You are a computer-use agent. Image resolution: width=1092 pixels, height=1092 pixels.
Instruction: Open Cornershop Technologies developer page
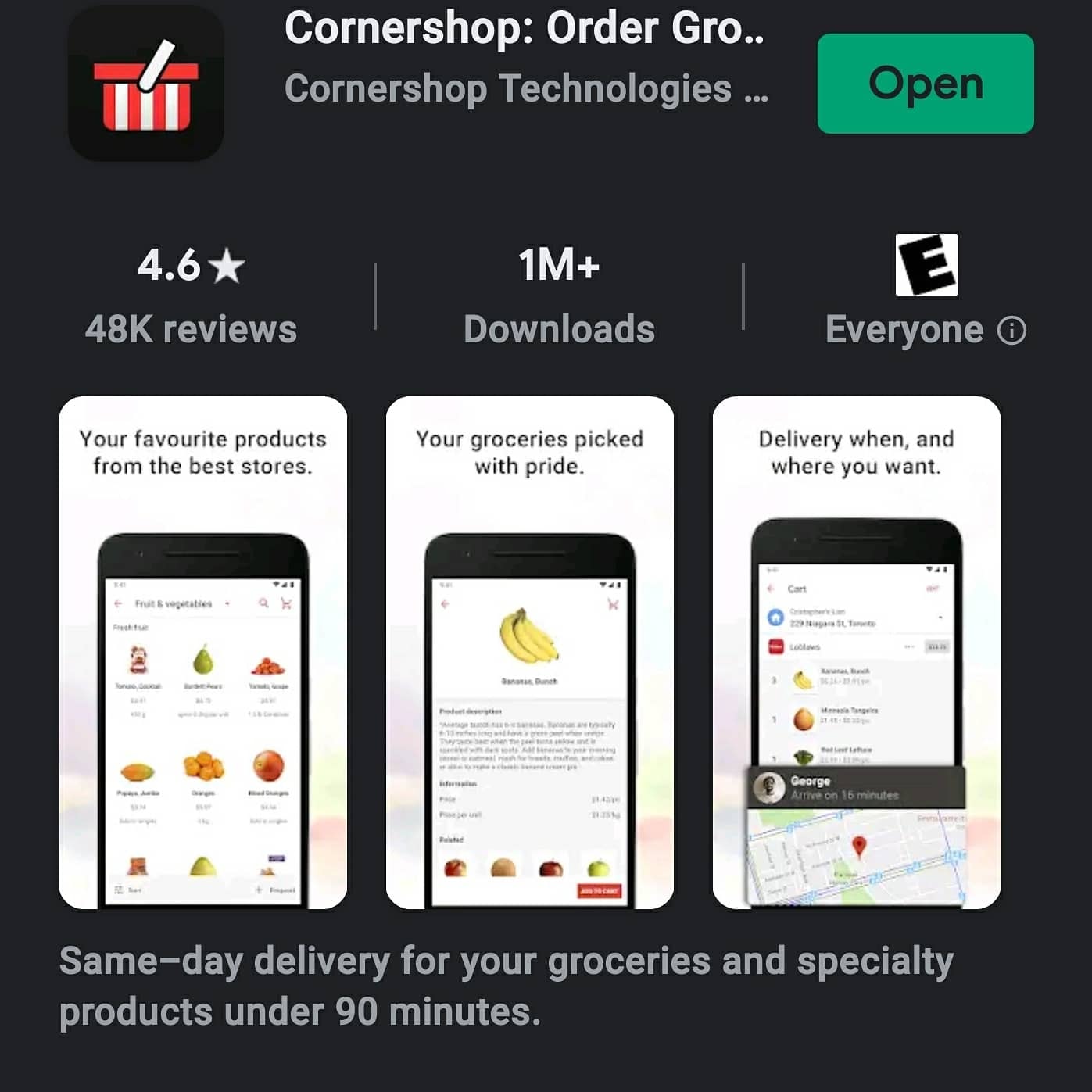point(525,89)
